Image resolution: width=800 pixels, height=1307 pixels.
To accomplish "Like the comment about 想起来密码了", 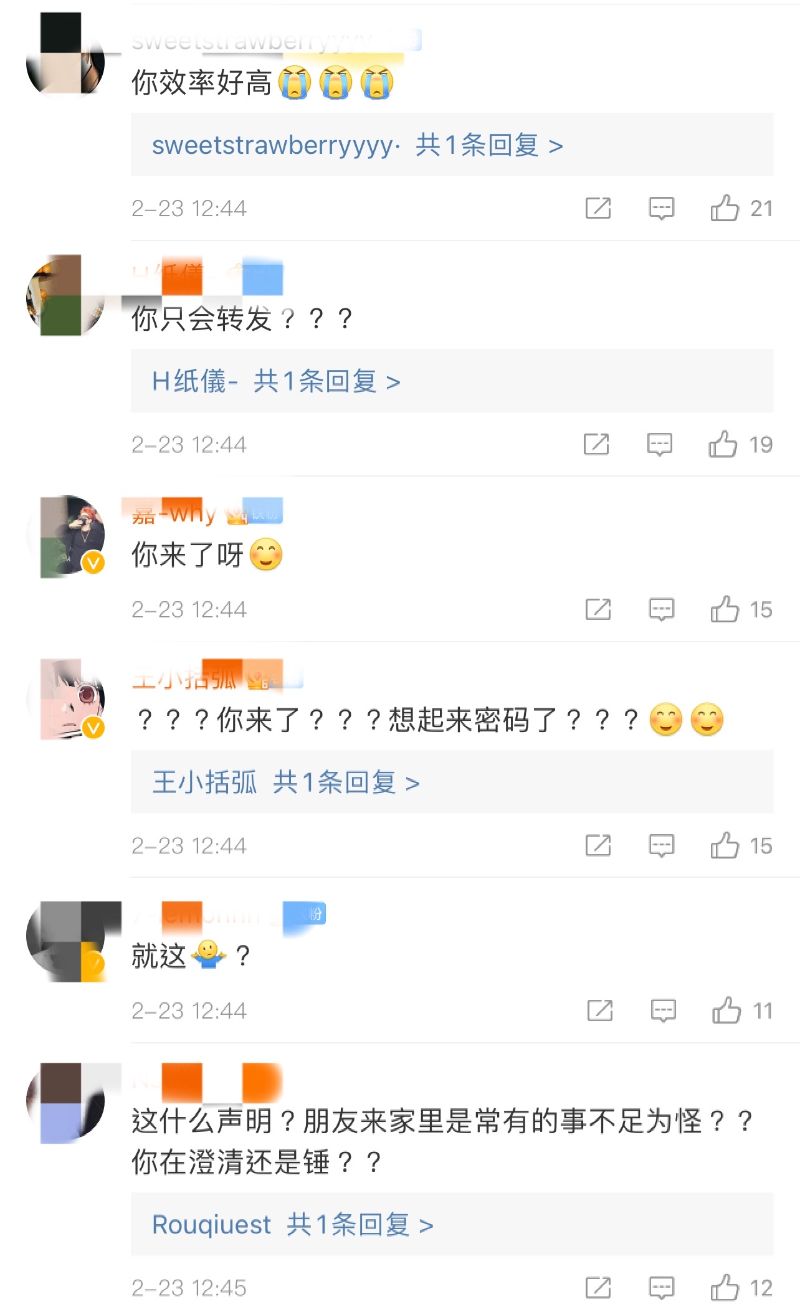I will [x=725, y=846].
